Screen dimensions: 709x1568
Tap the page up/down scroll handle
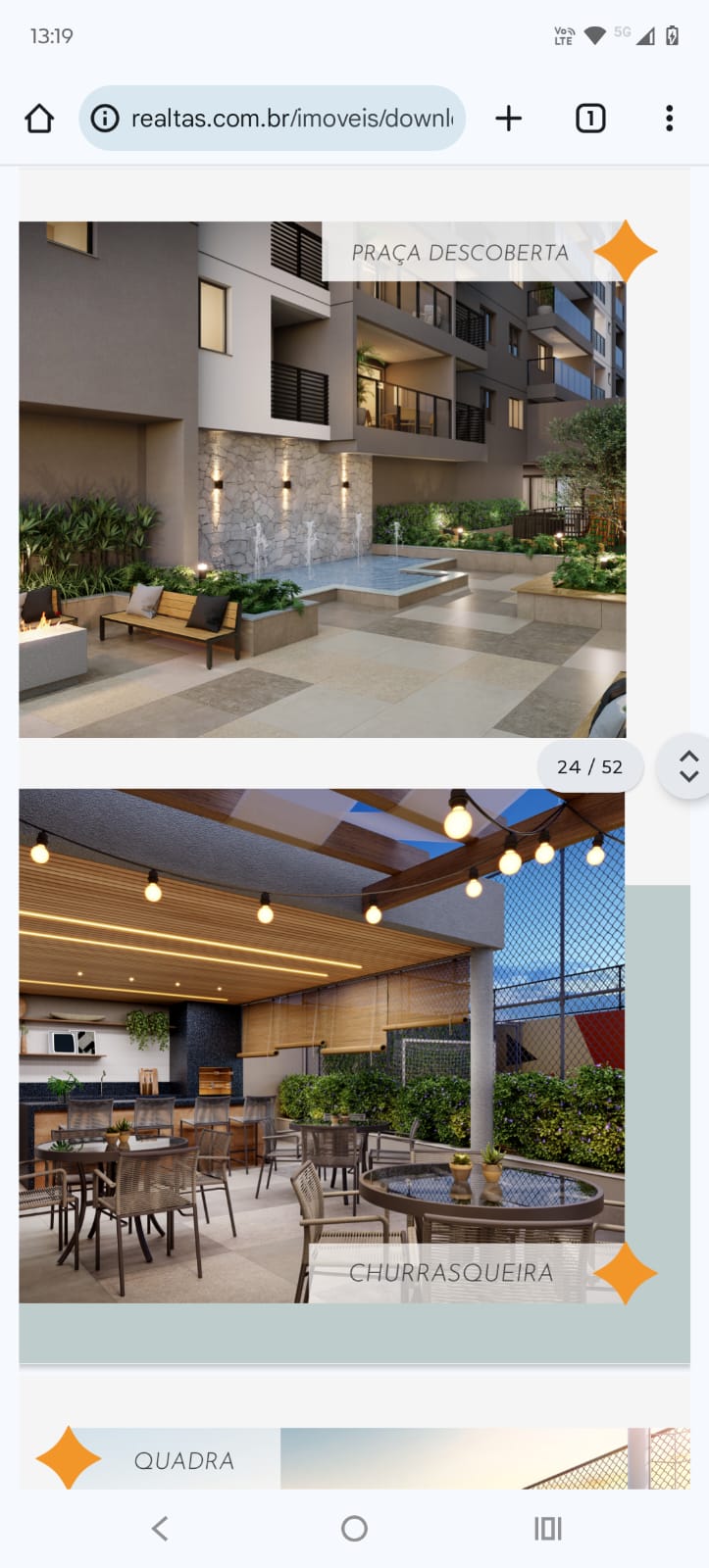(688, 766)
